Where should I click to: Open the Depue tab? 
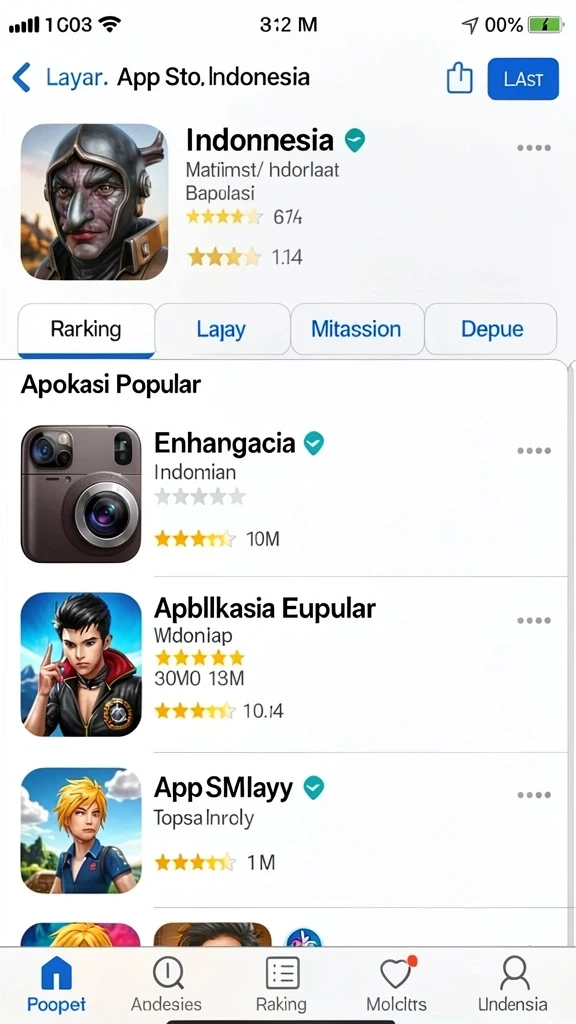point(491,329)
